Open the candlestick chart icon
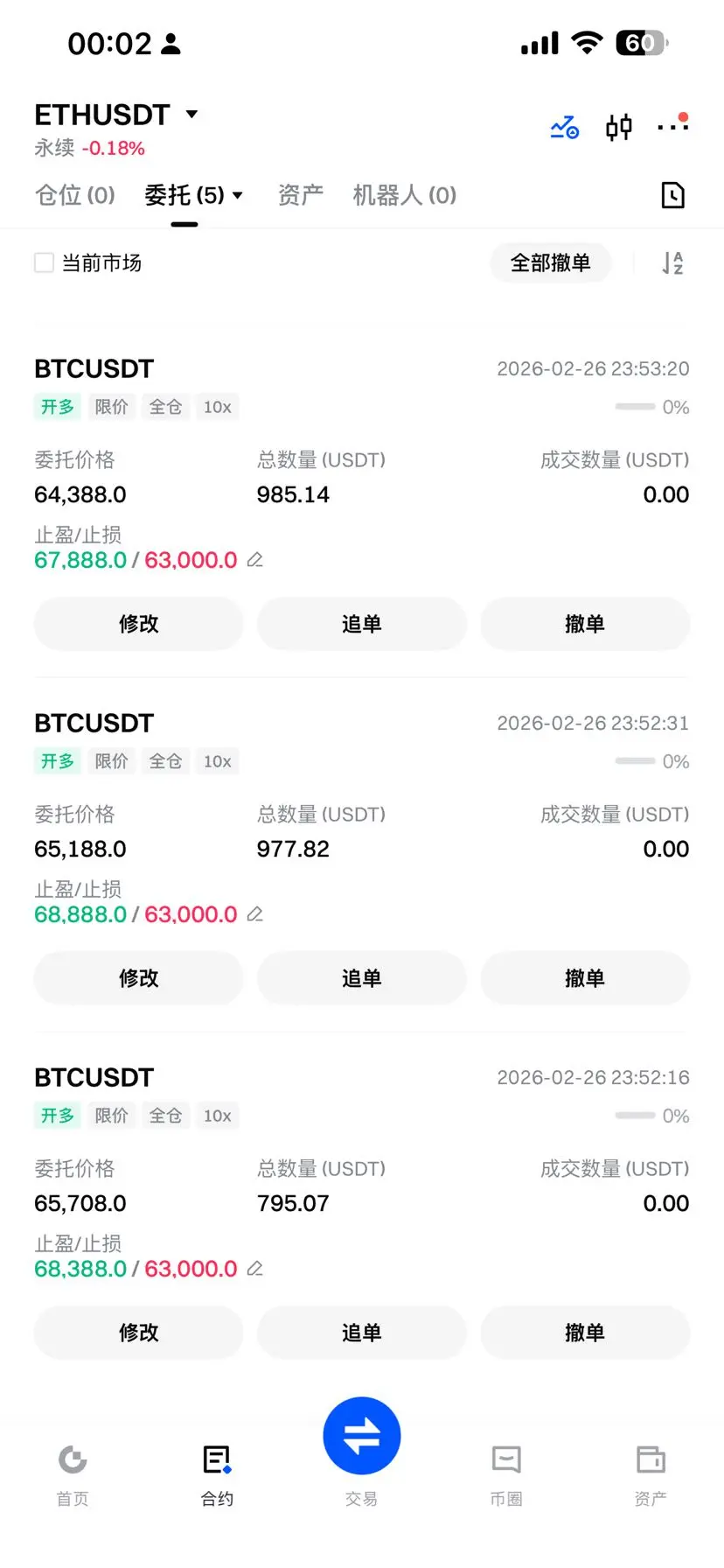This screenshot has width=724, height=1568. [618, 128]
